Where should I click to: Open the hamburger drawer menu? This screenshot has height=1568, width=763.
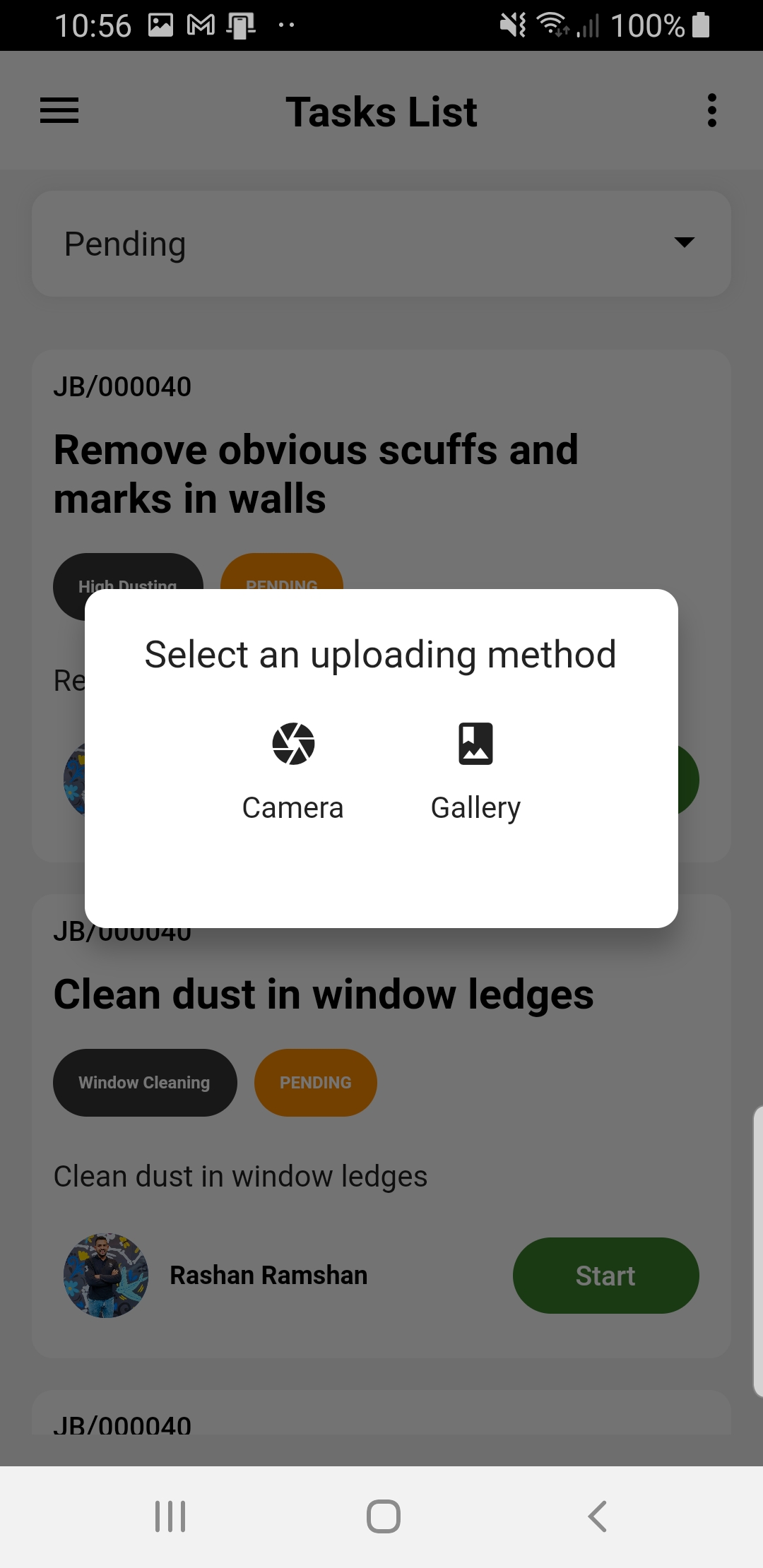coord(59,111)
